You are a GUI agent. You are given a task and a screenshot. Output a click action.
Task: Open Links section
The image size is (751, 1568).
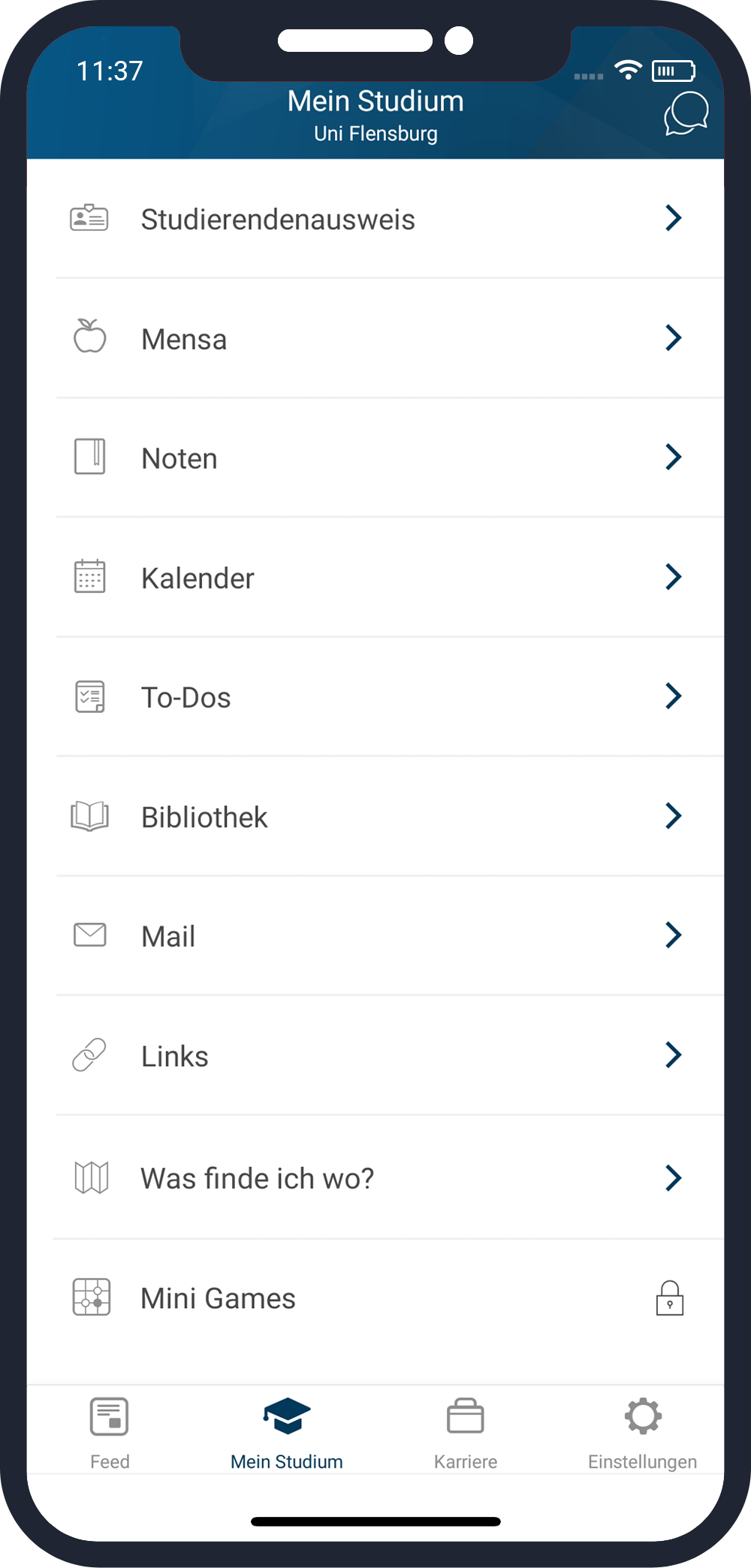[x=375, y=1056]
